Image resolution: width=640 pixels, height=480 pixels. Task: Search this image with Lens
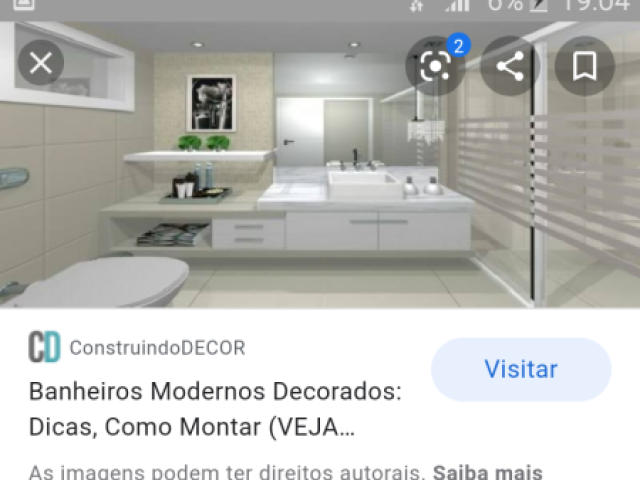[x=436, y=66]
